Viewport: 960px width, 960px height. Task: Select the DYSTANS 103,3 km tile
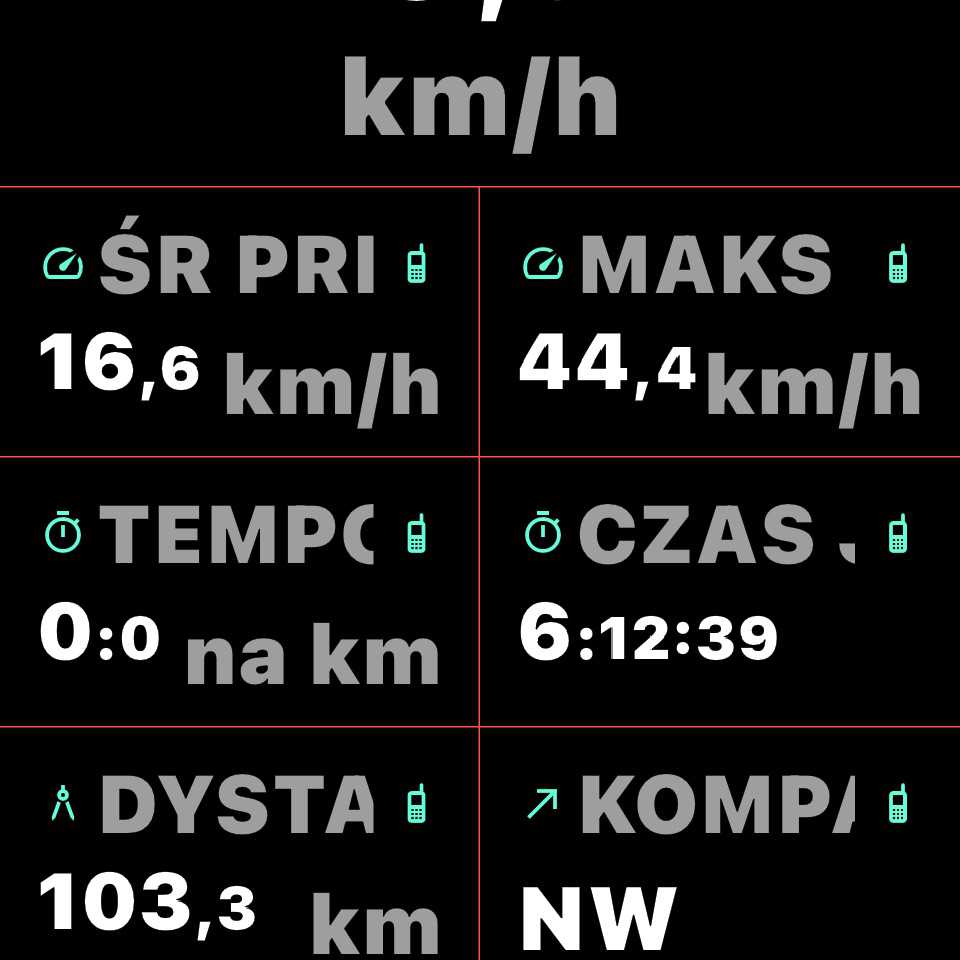coord(239,845)
